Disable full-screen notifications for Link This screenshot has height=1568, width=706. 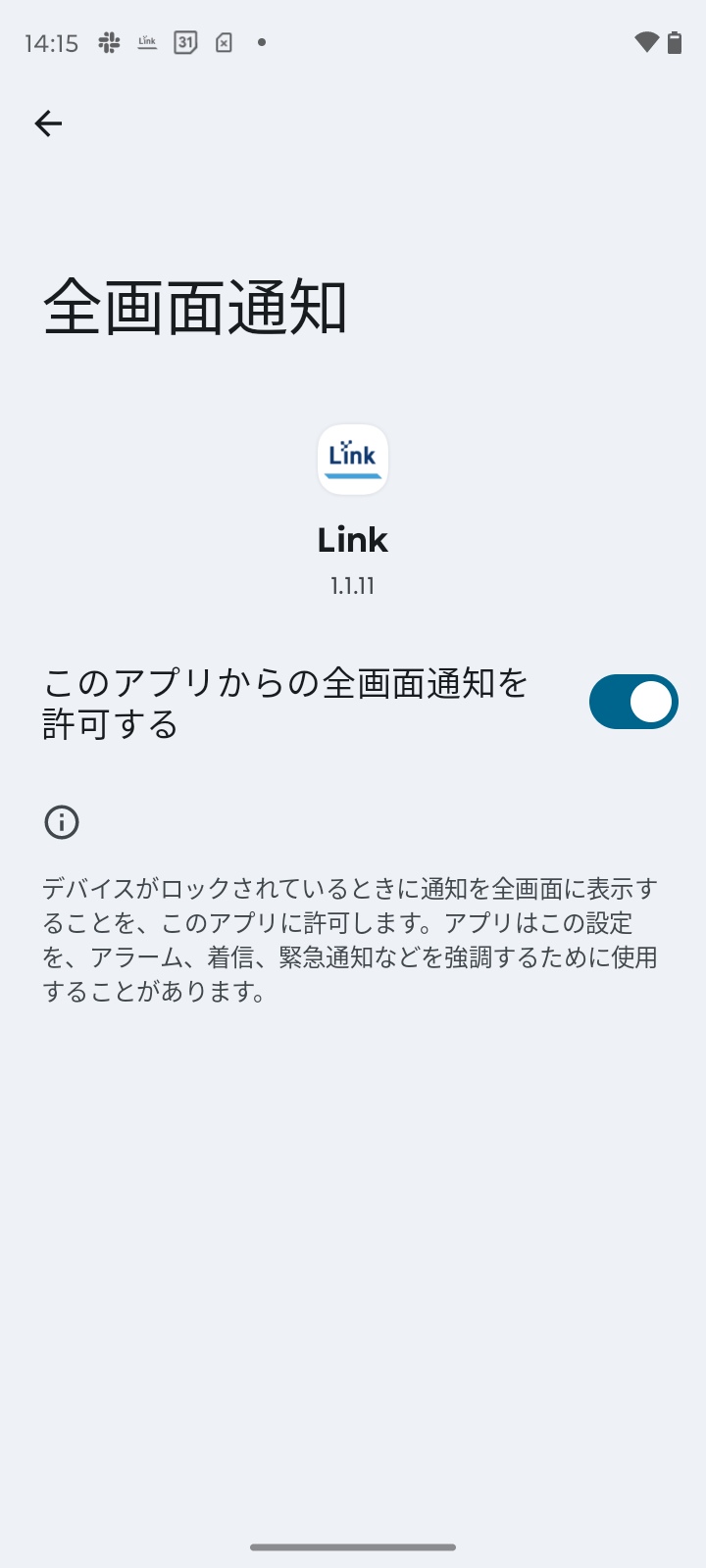click(x=633, y=702)
